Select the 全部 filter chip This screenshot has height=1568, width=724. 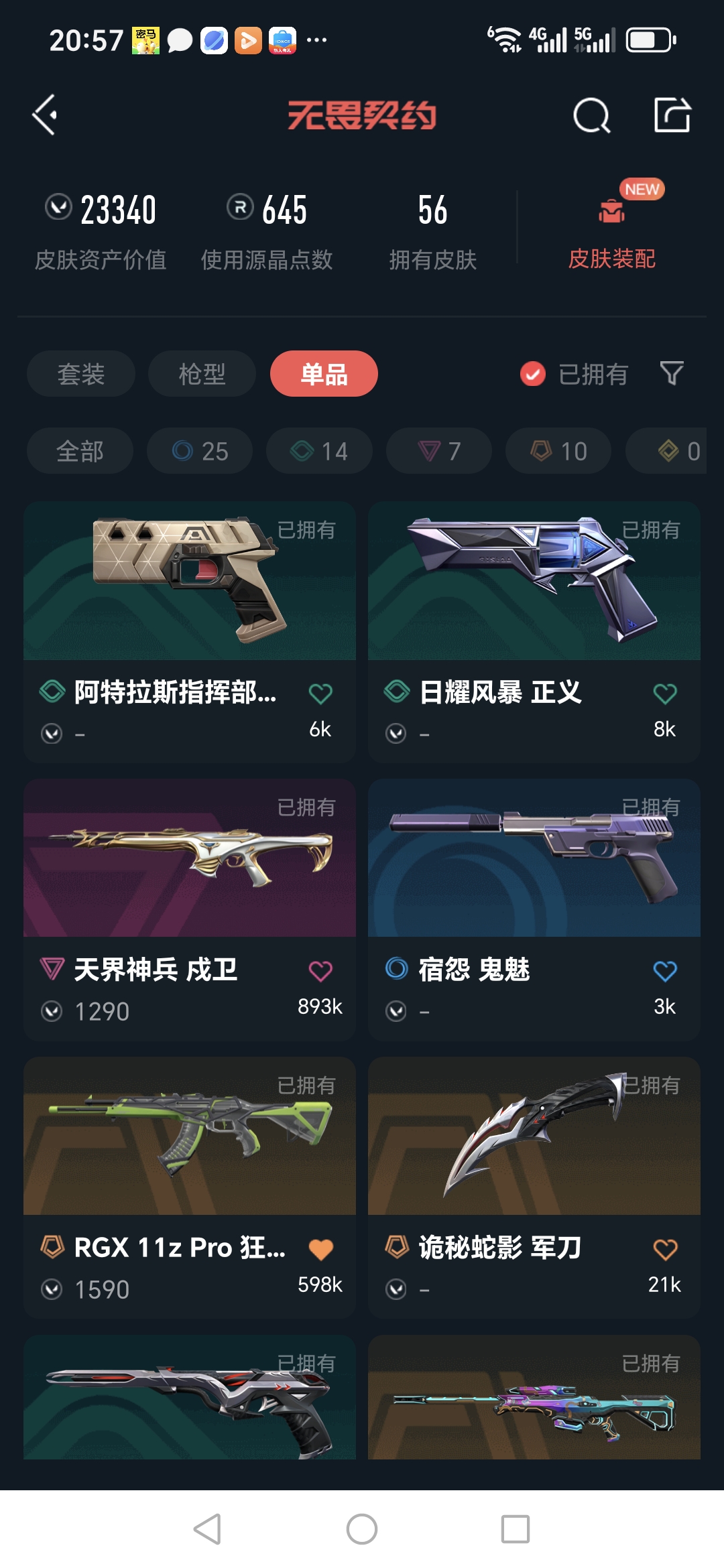tap(80, 451)
